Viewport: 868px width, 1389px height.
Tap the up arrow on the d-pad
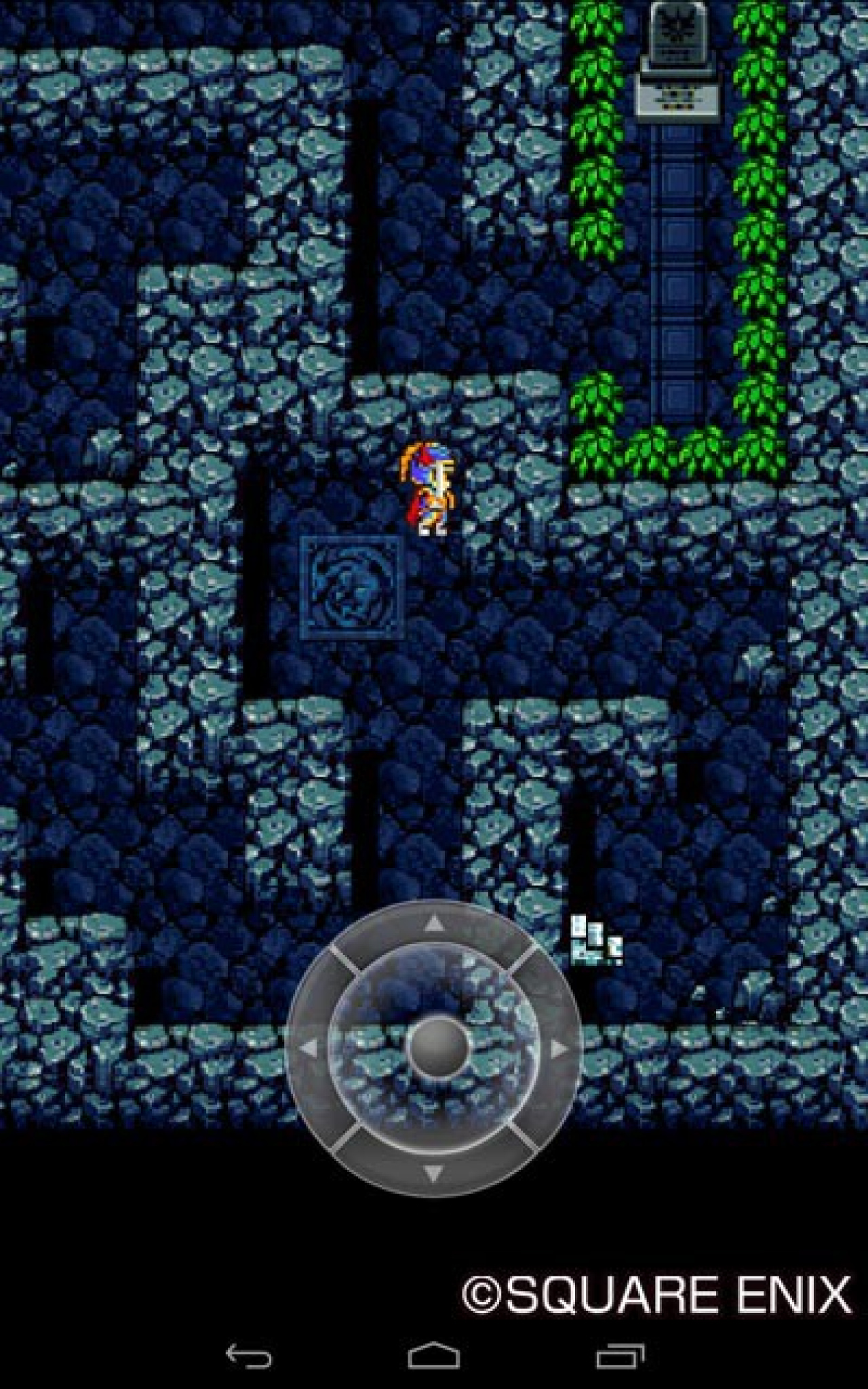[x=435, y=924]
